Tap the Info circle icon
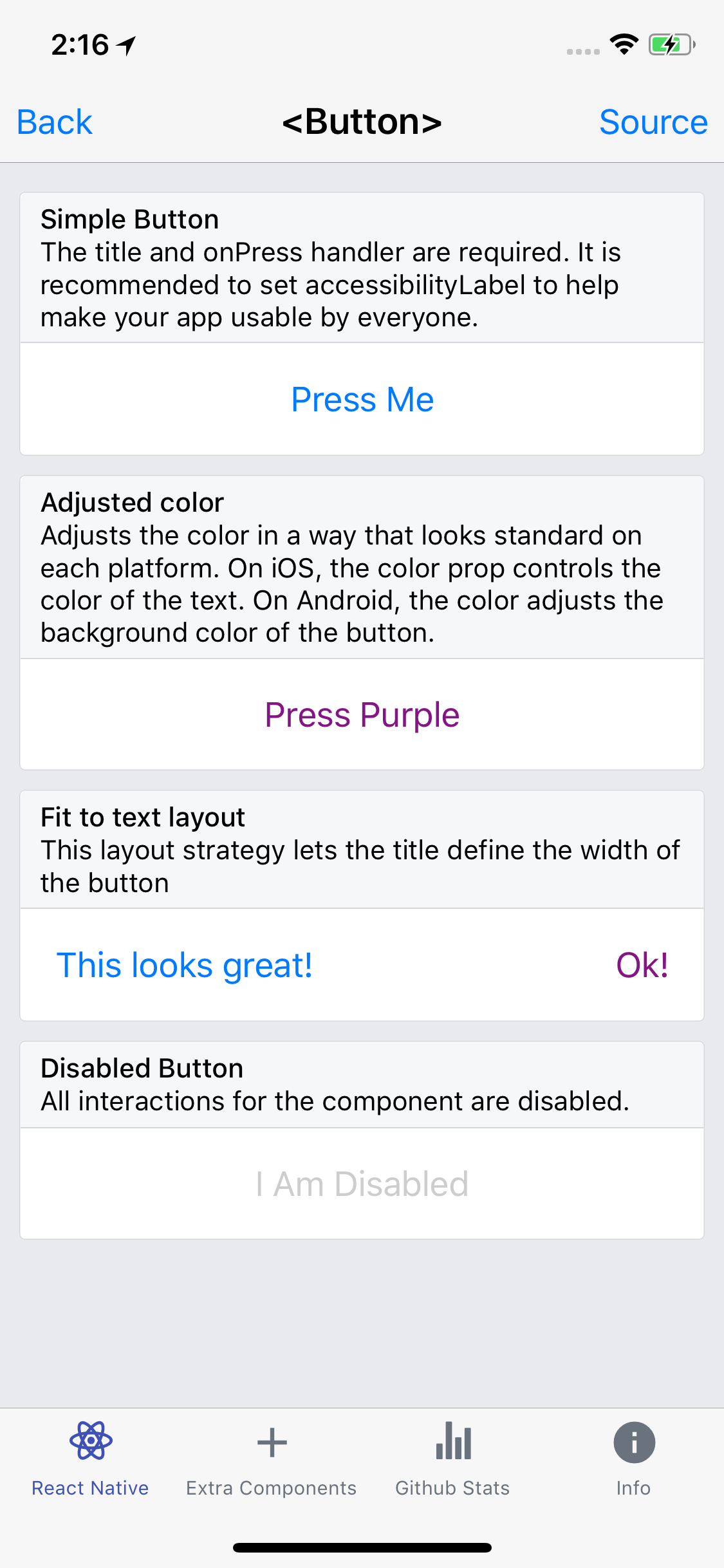Viewport: 724px width, 1568px height. click(x=633, y=1442)
